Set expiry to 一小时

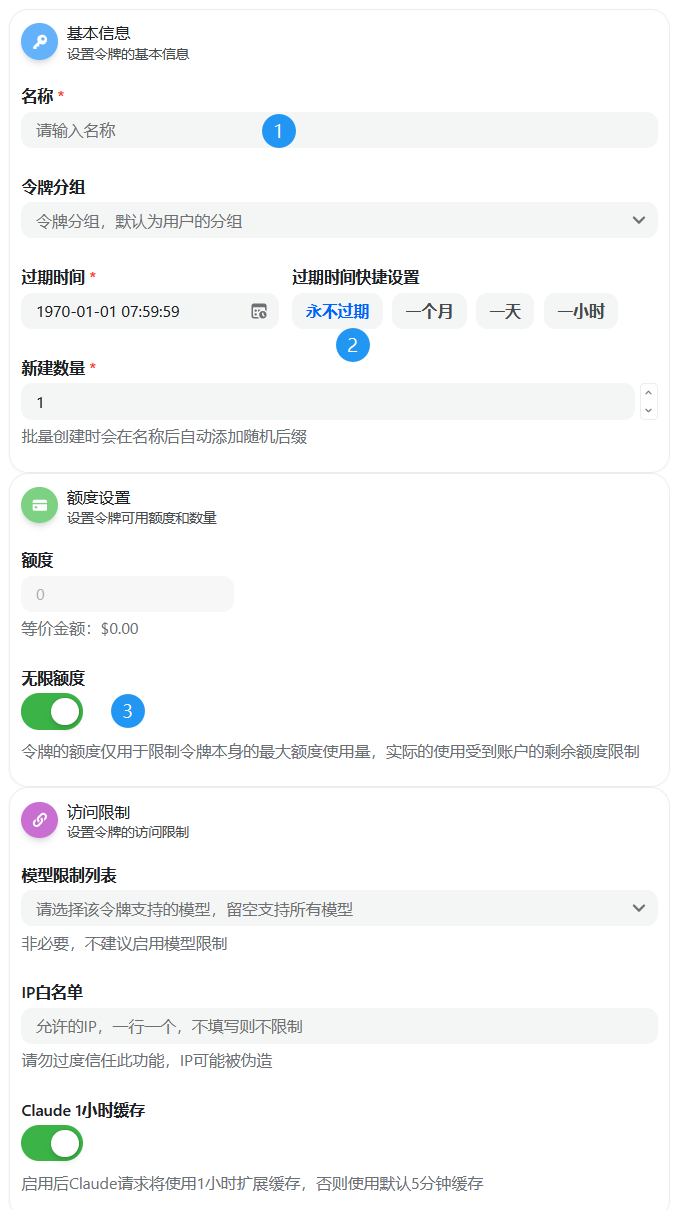click(581, 311)
